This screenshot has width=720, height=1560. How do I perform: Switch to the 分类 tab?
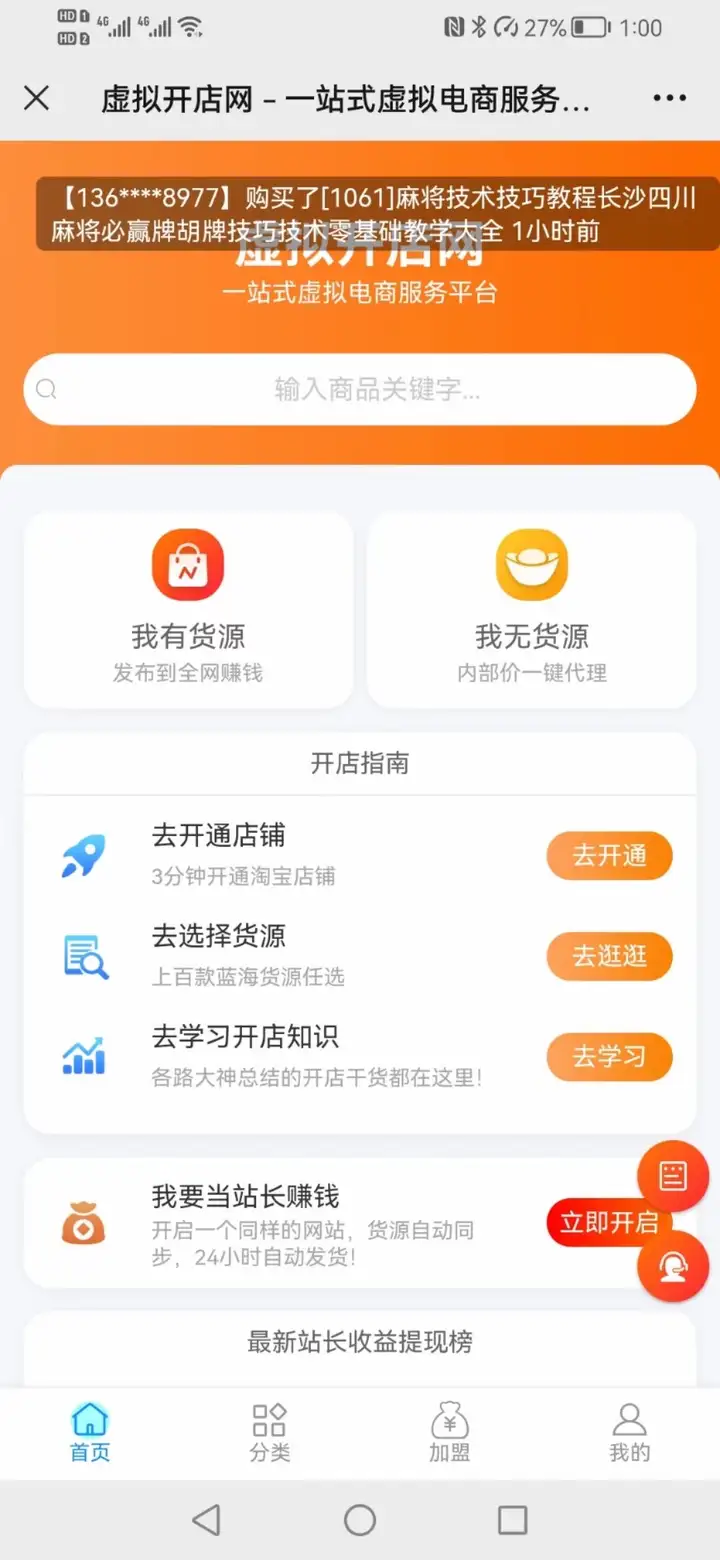[x=270, y=1433]
